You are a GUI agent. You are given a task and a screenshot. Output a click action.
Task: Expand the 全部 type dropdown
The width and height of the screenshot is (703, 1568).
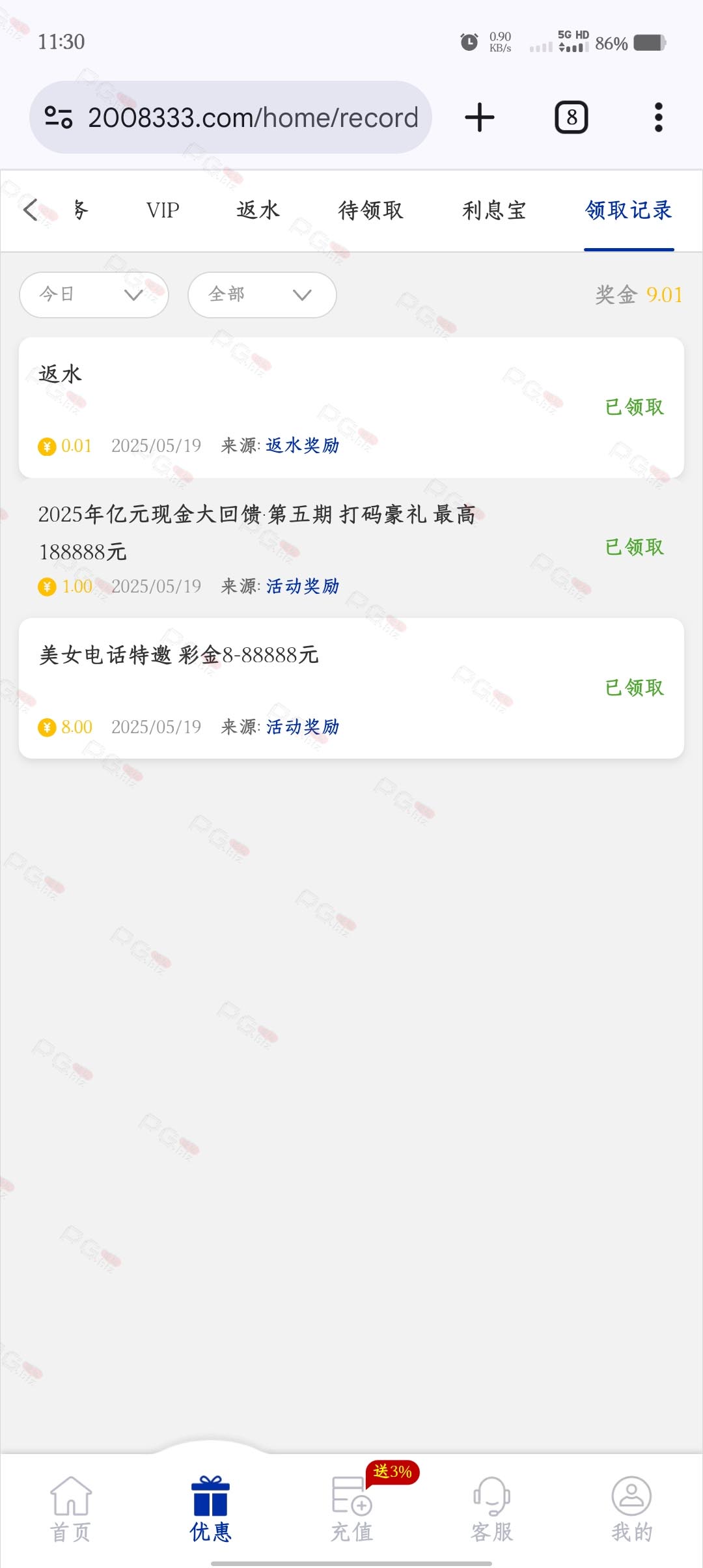[x=262, y=295]
